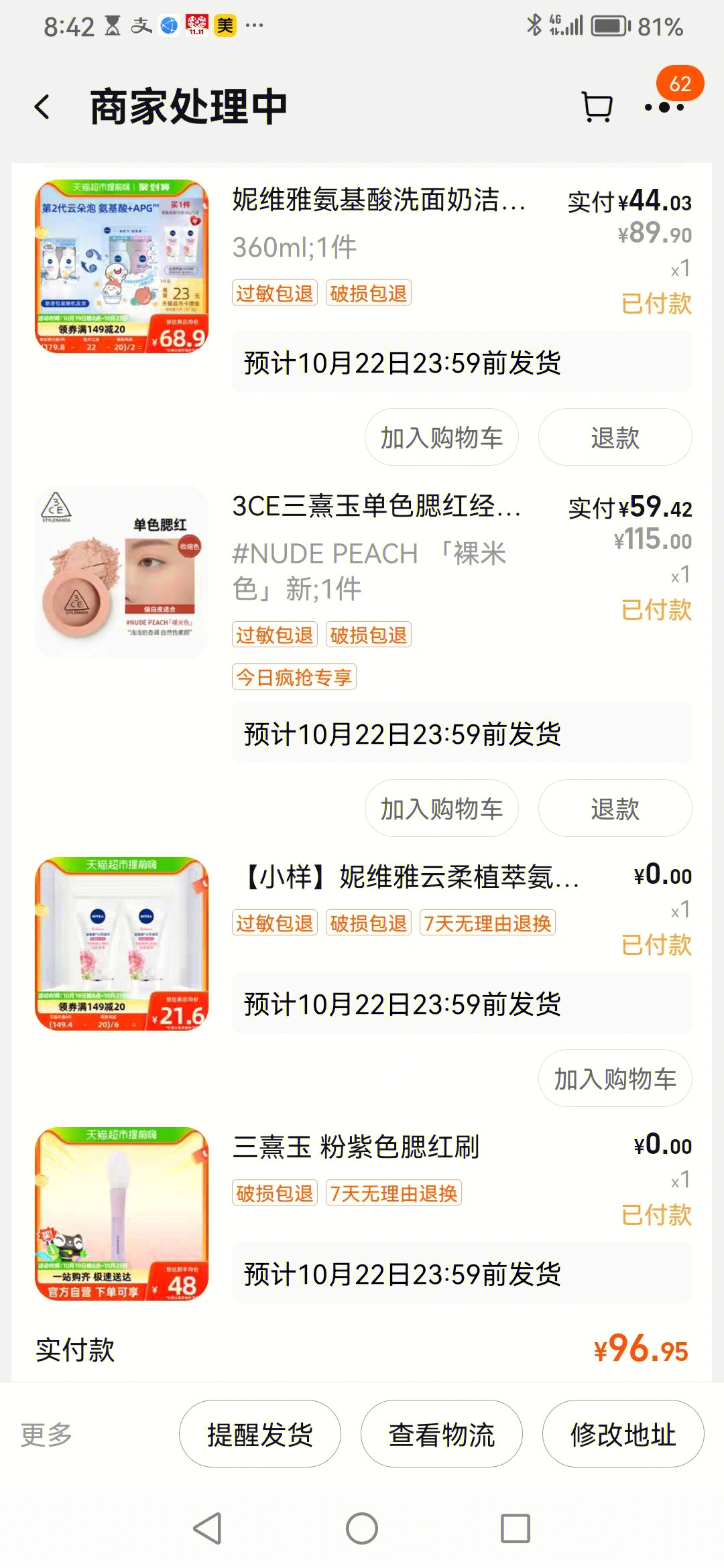724x1568 pixels.
Task: Open the shopping cart icon
Action: point(596,107)
